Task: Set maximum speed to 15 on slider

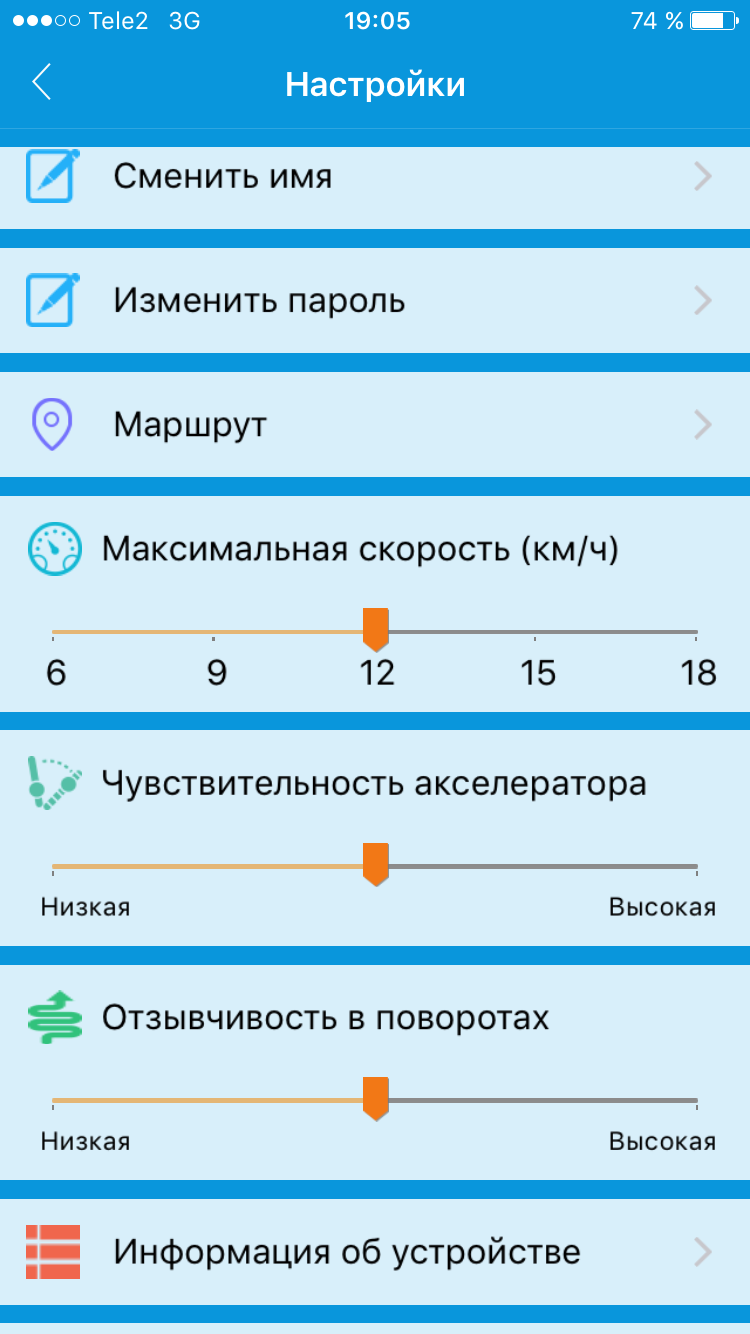Action: coord(536,632)
